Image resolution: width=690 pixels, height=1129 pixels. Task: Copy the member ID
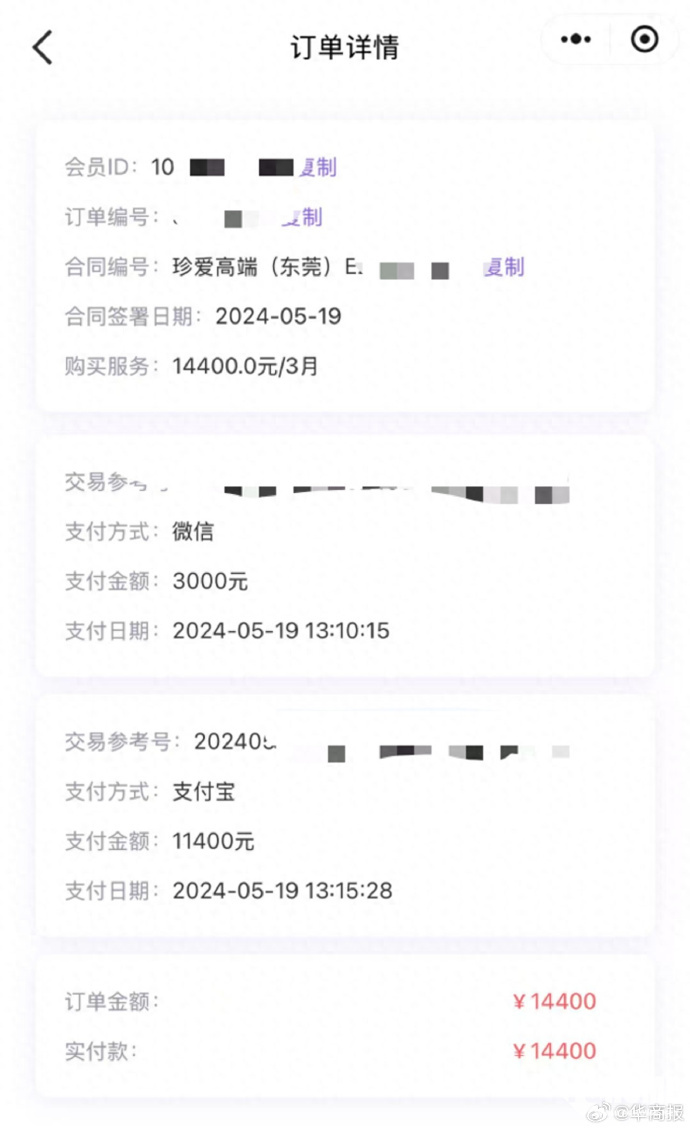click(317, 167)
